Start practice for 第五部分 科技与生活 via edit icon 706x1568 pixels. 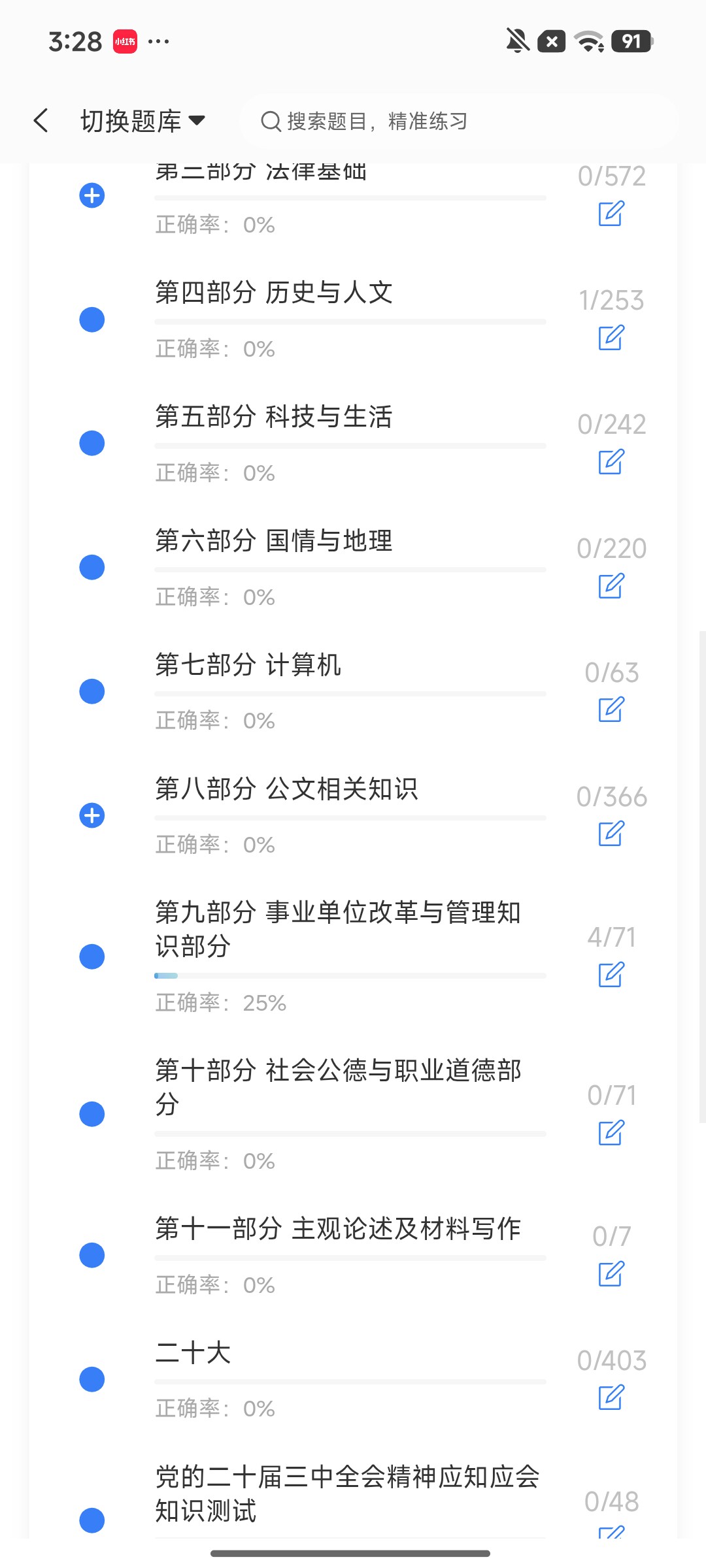point(611,462)
